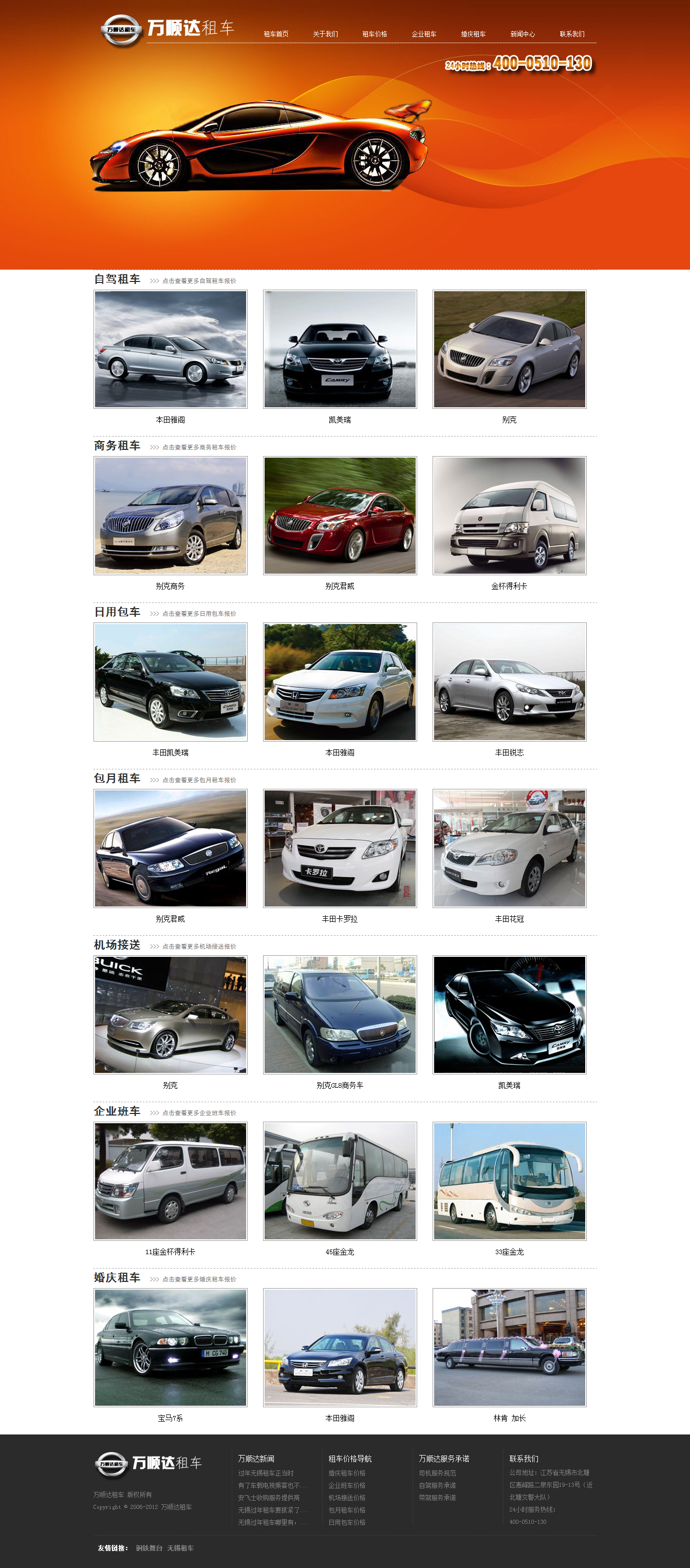Open the 过年无锡租车正当时 news link
Image resolution: width=690 pixels, height=1568 pixels.
[x=266, y=1473]
